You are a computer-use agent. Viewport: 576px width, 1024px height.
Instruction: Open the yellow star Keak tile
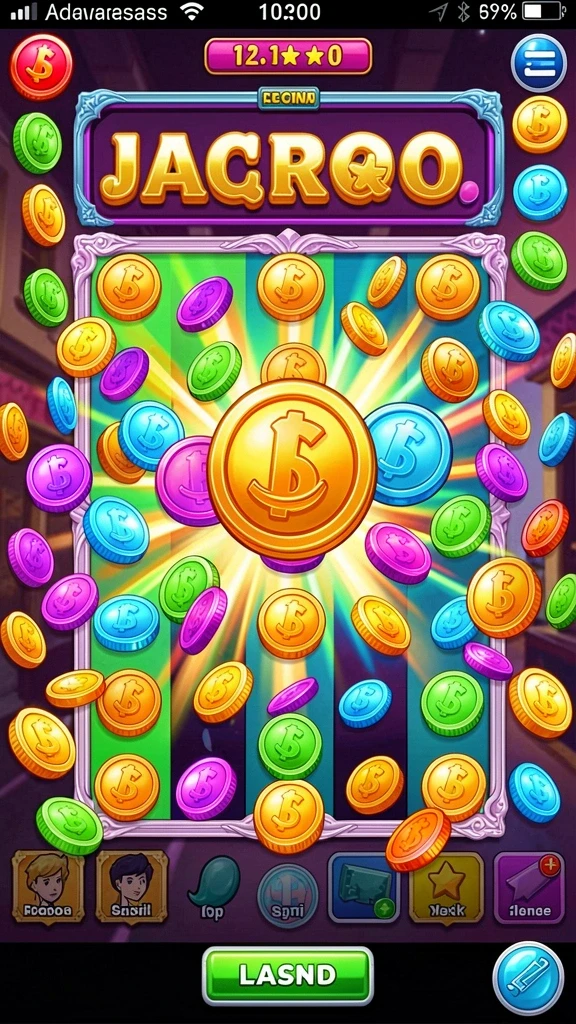click(447, 887)
